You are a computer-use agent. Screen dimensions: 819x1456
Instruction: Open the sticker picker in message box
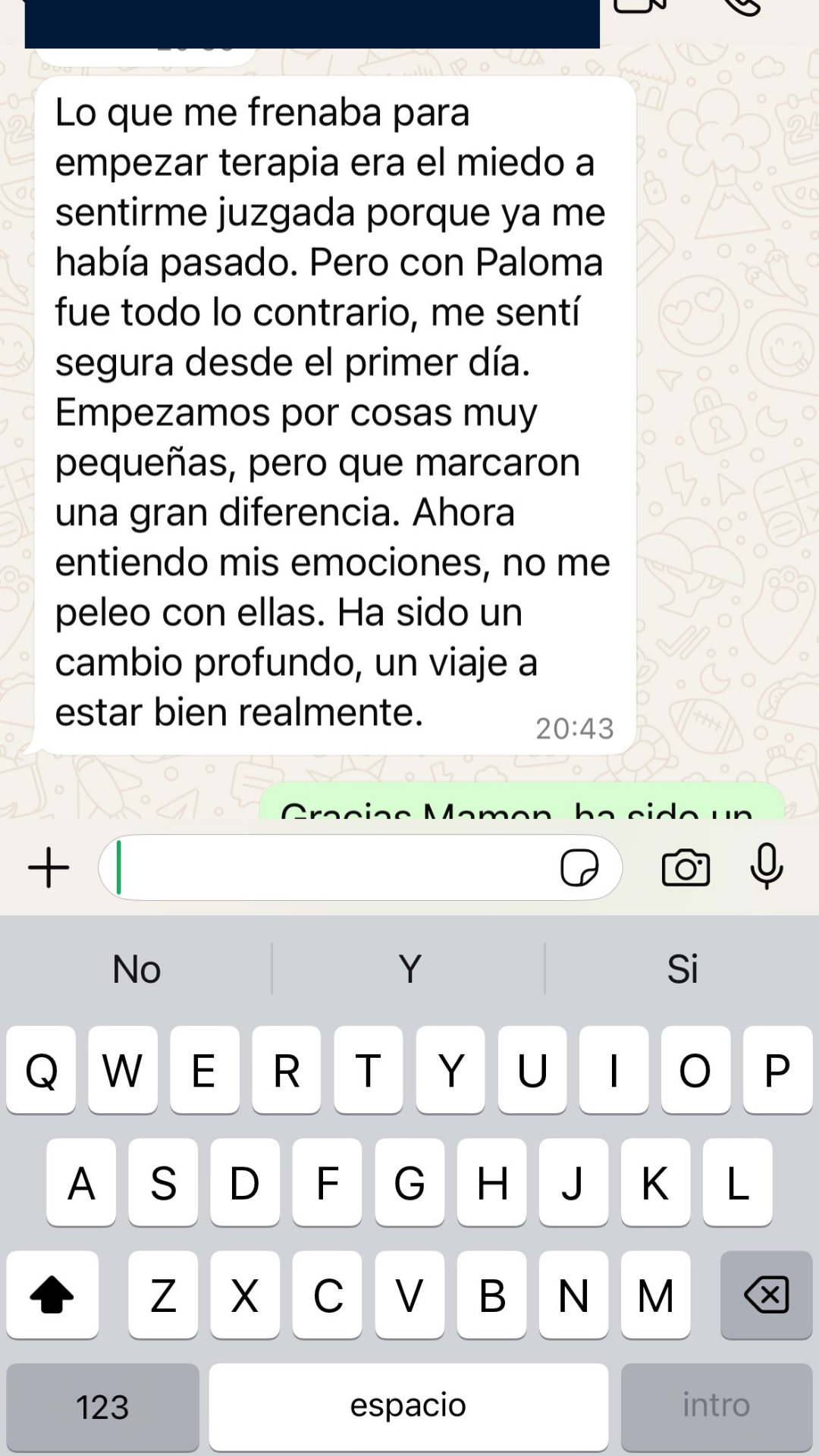[579, 868]
